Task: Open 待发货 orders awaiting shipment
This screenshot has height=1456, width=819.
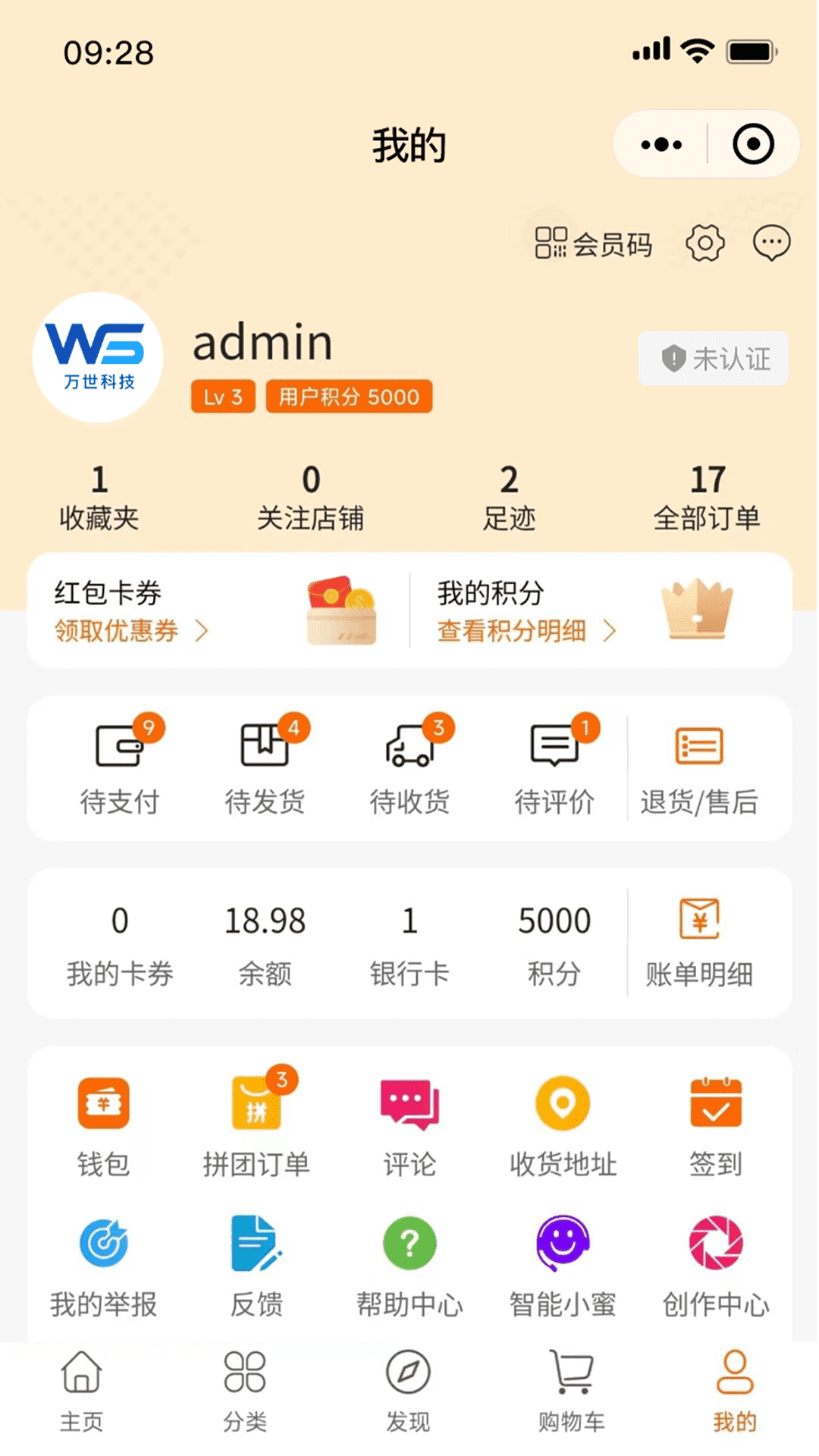Action: click(265, 766)
